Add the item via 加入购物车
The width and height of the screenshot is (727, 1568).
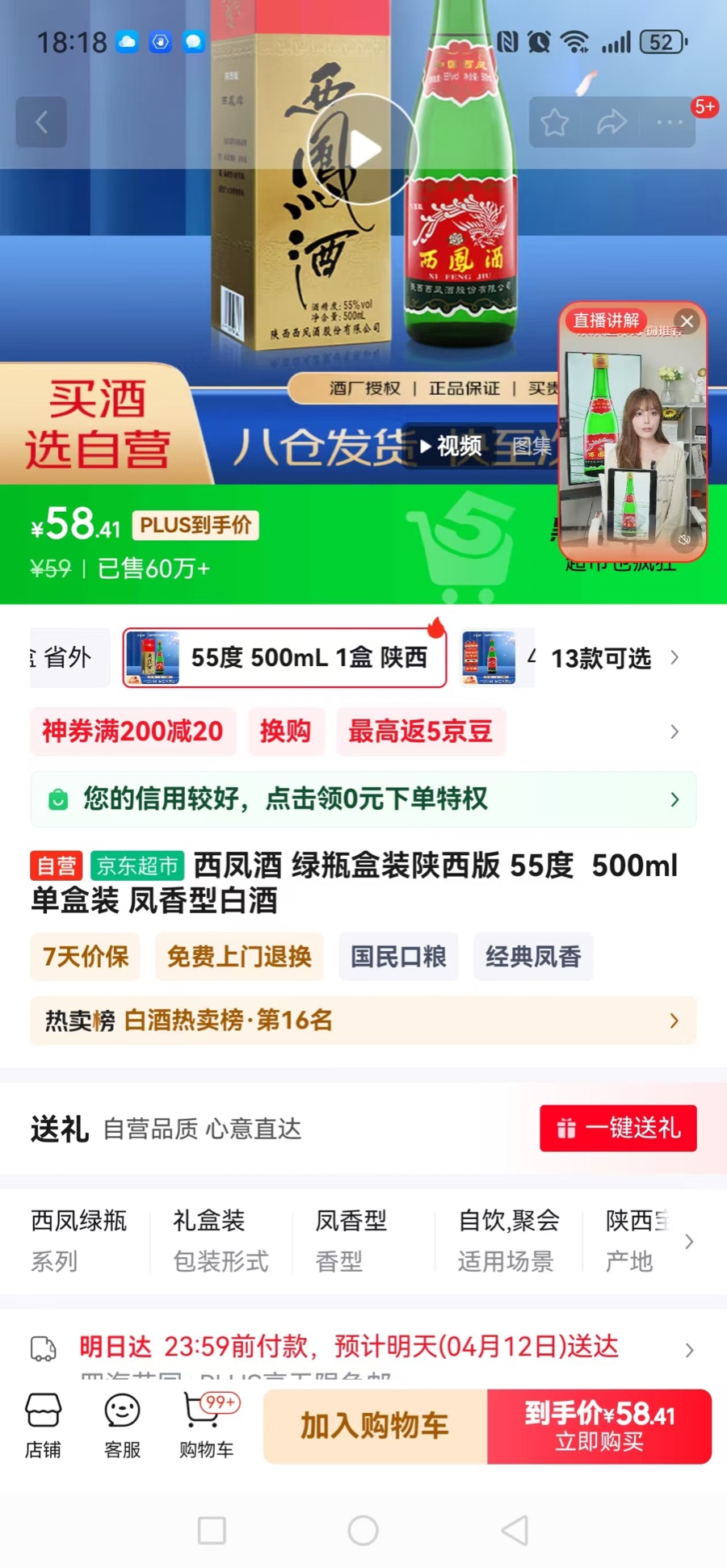(375, 1426)
